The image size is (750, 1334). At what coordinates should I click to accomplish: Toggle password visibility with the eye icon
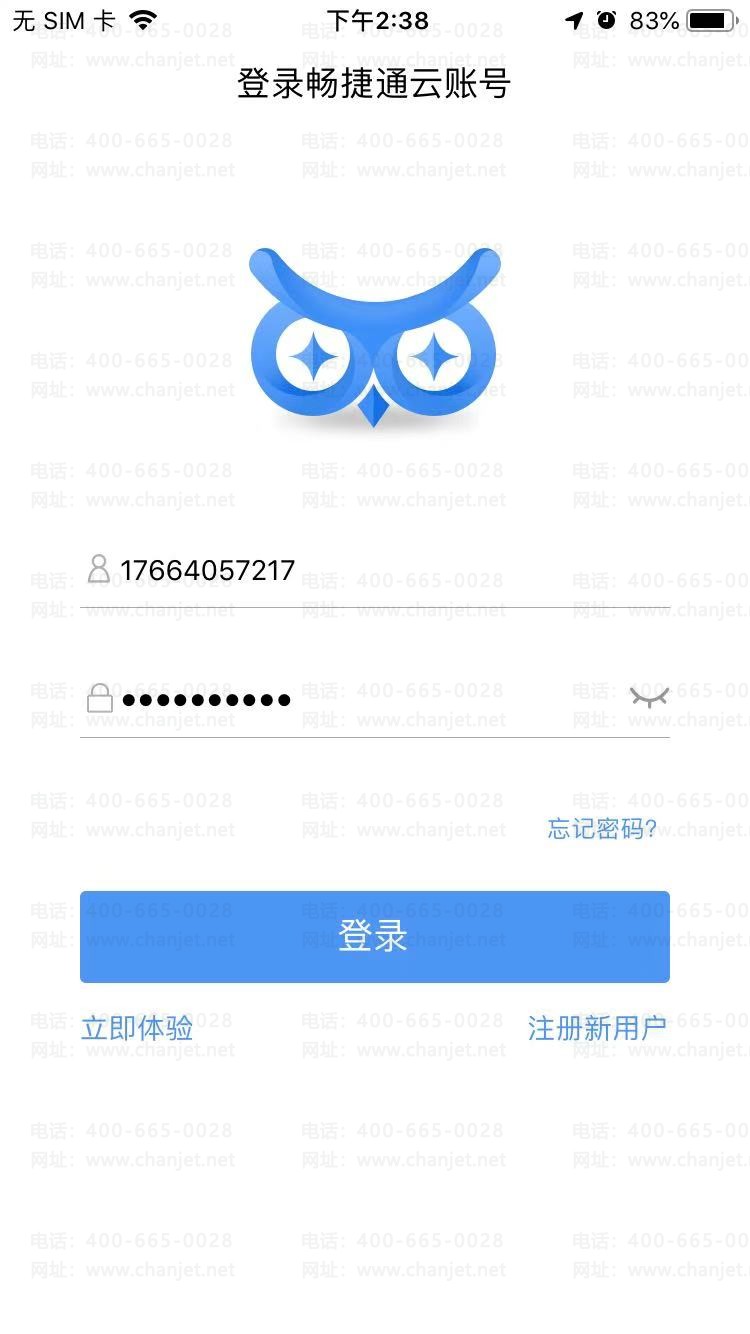pyautogui.click(x=649, y=698)
